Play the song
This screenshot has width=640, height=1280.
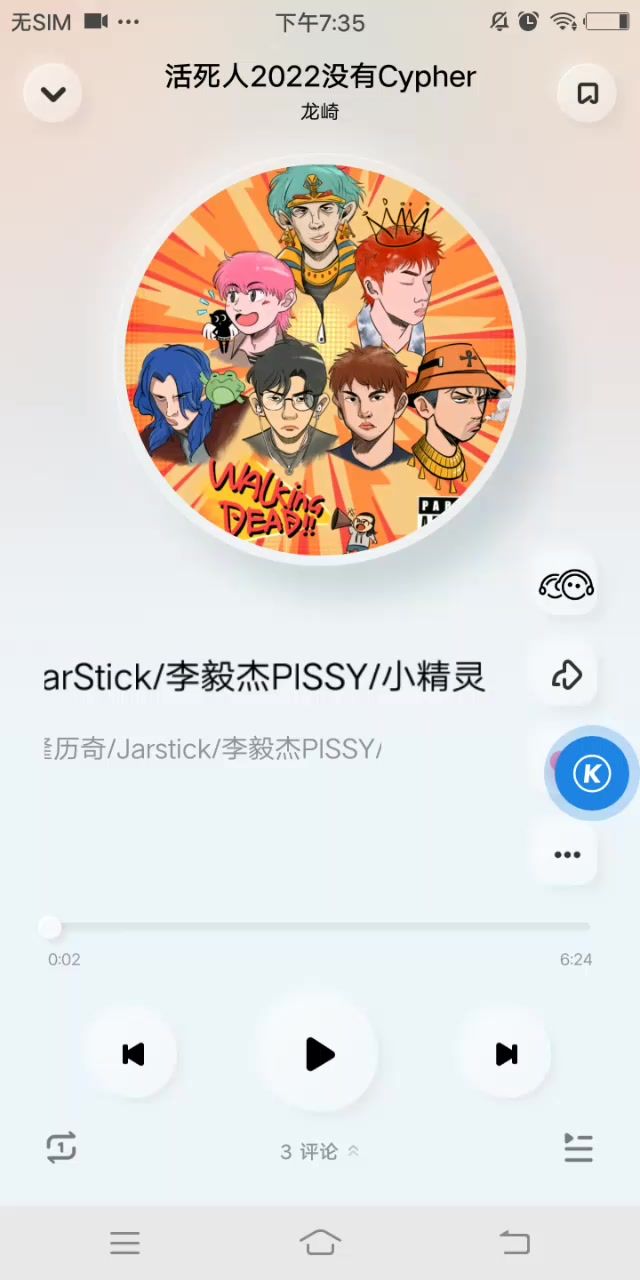(x=319, y=1054)
